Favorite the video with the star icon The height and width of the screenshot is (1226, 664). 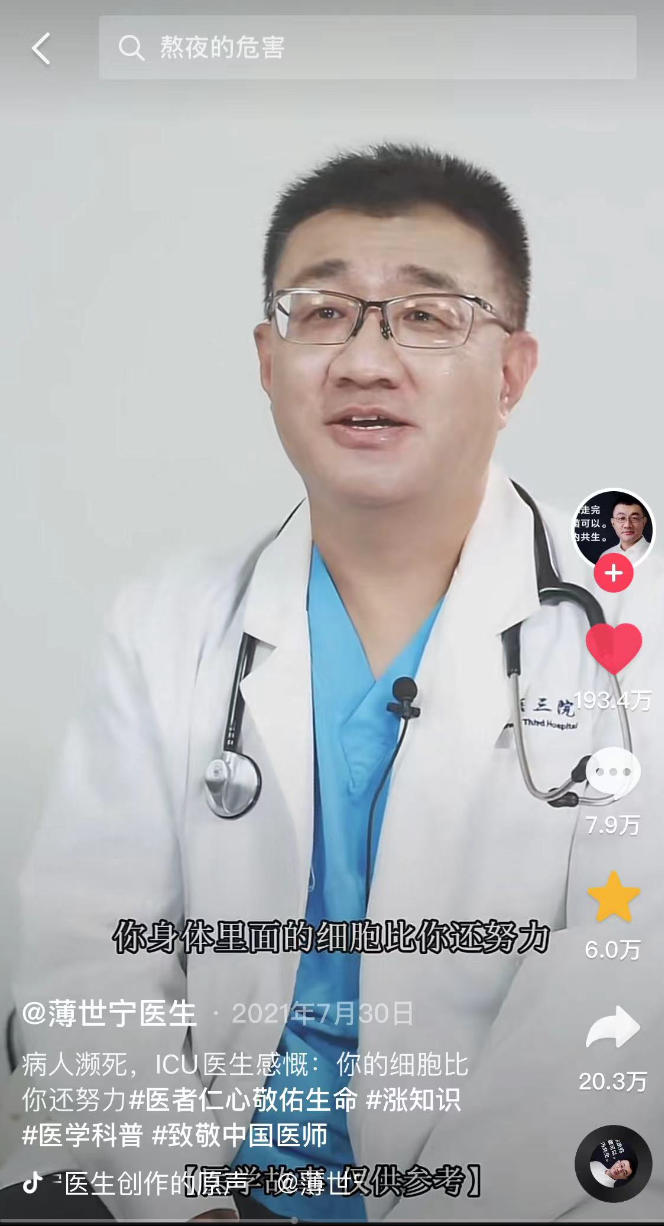pyautogui.click(x=613, y=897)
